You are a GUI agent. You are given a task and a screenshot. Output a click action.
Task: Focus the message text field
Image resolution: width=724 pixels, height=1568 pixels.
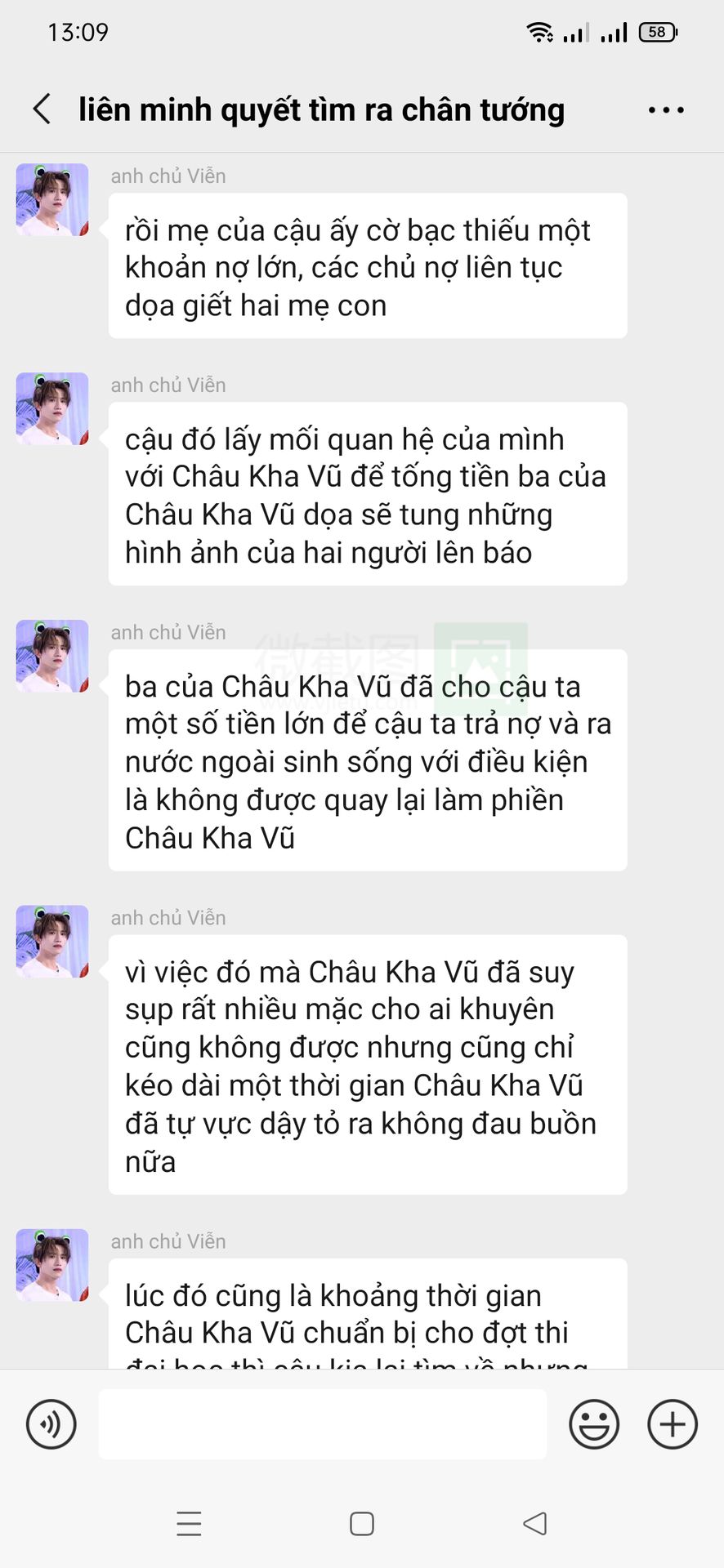[x=322, y=1423]
